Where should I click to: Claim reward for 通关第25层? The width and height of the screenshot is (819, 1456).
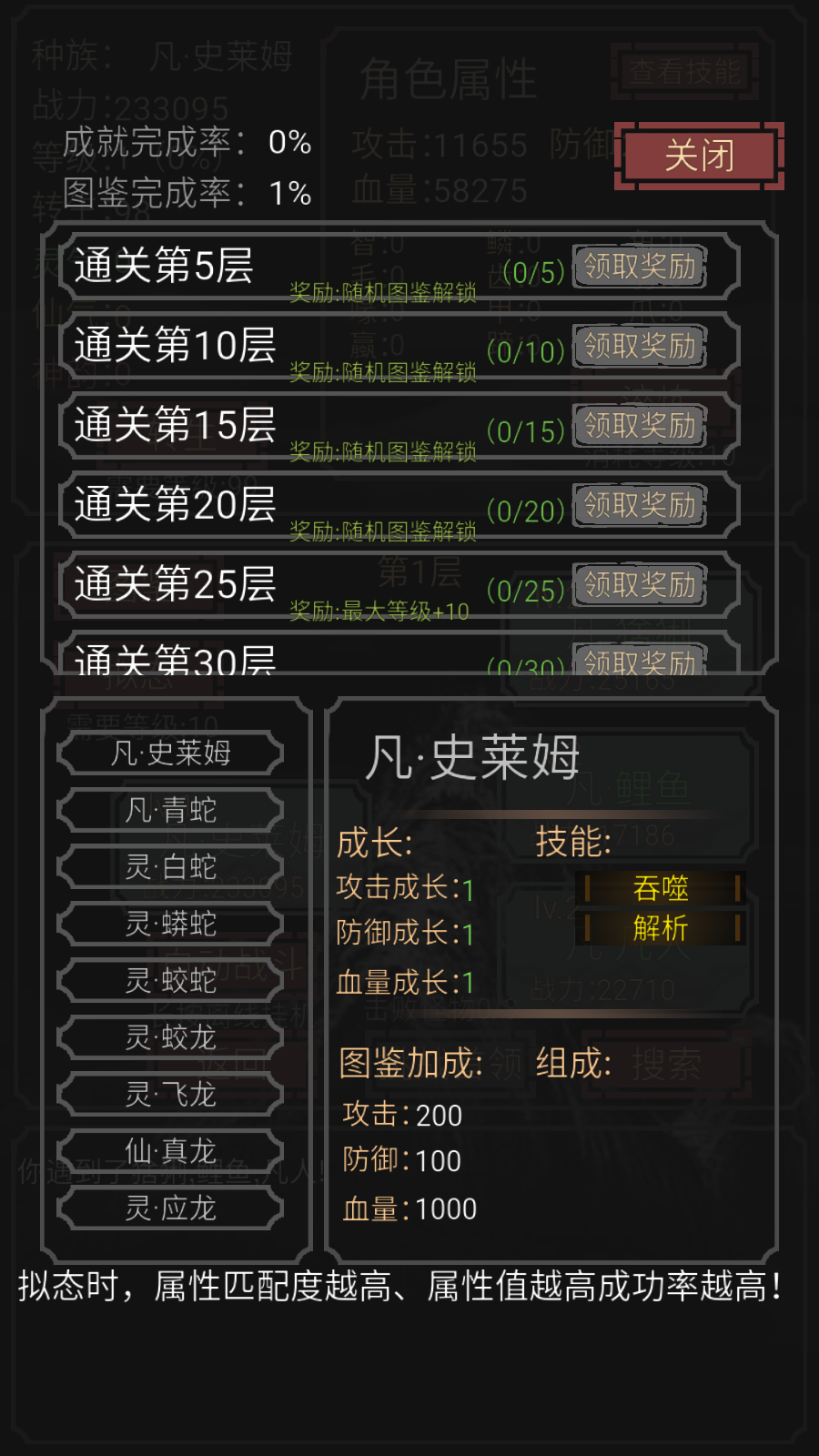pyautogui.click(x=639, y=585)
